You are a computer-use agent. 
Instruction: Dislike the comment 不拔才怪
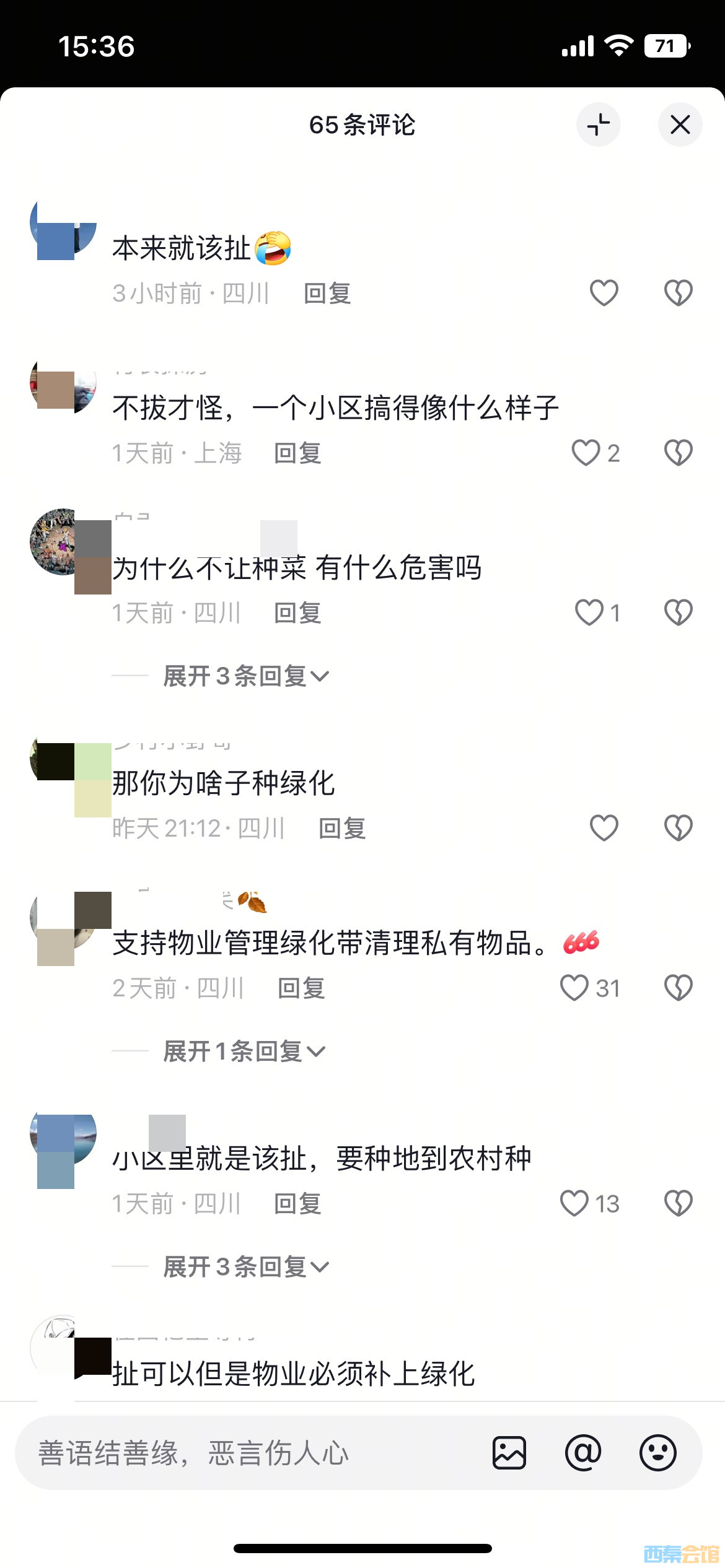tap(678, 453)
